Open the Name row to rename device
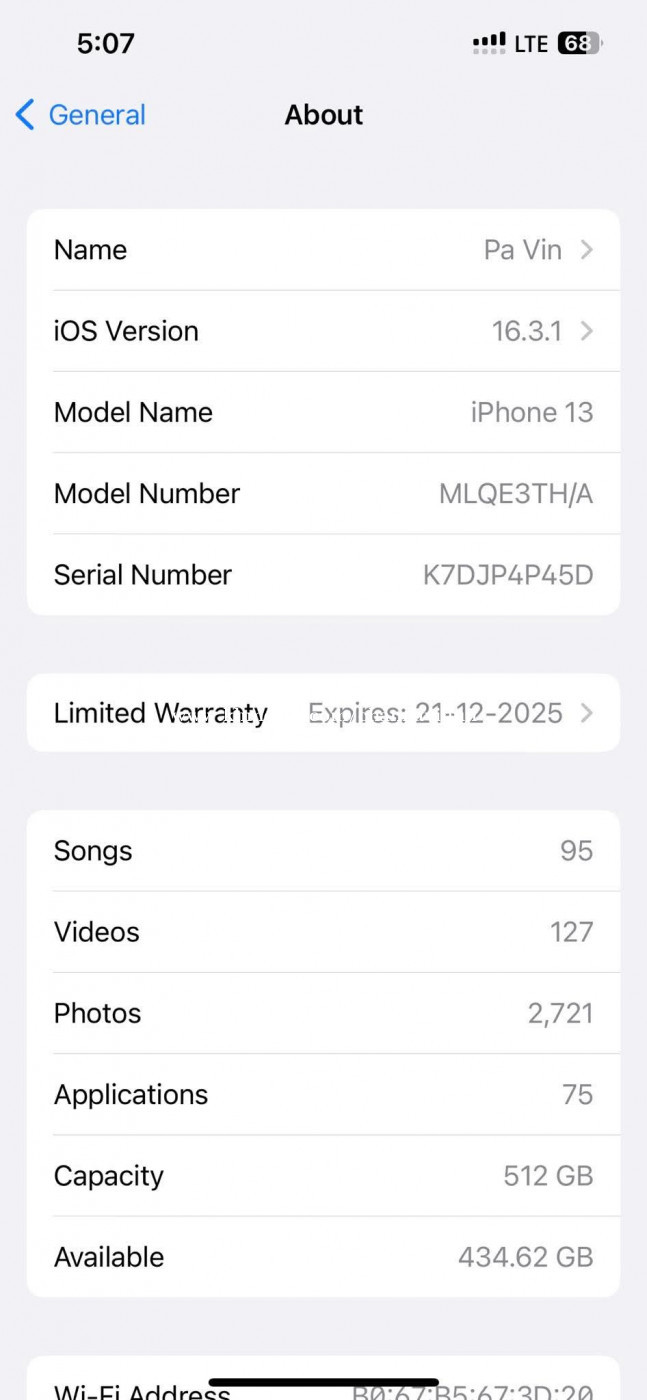647x1400 pixels. 323,250
